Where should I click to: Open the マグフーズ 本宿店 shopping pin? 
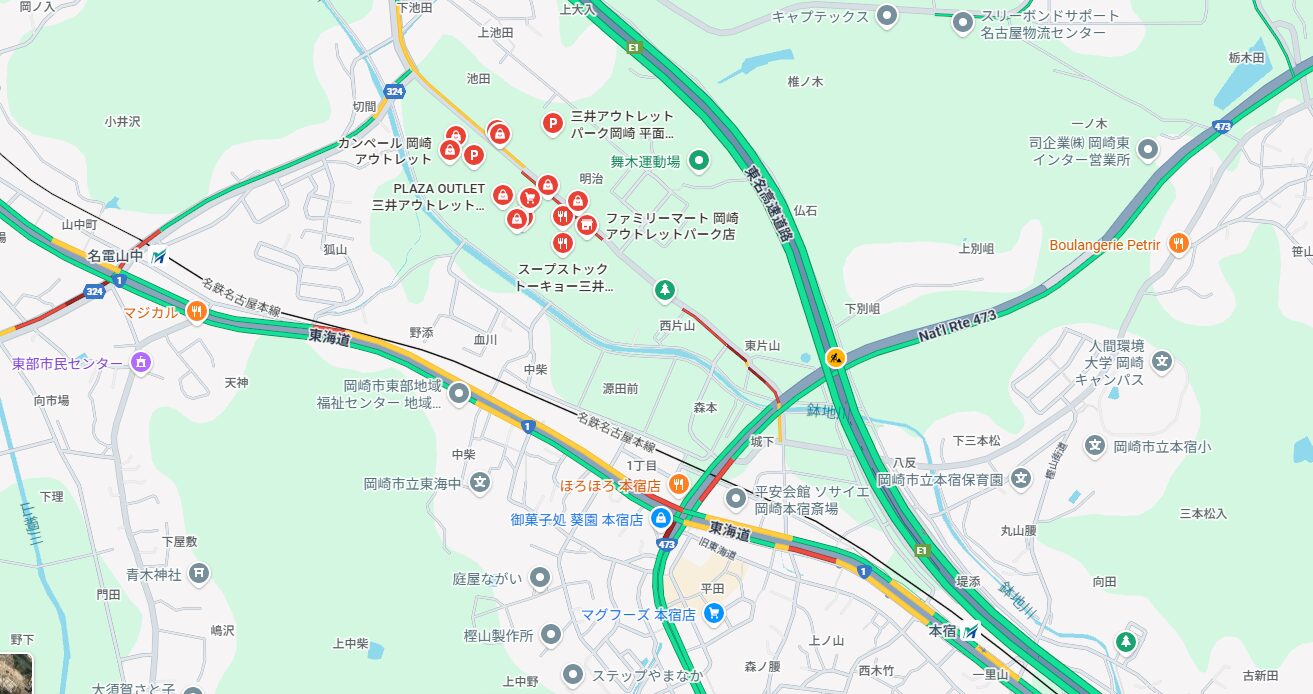(714, 613)
